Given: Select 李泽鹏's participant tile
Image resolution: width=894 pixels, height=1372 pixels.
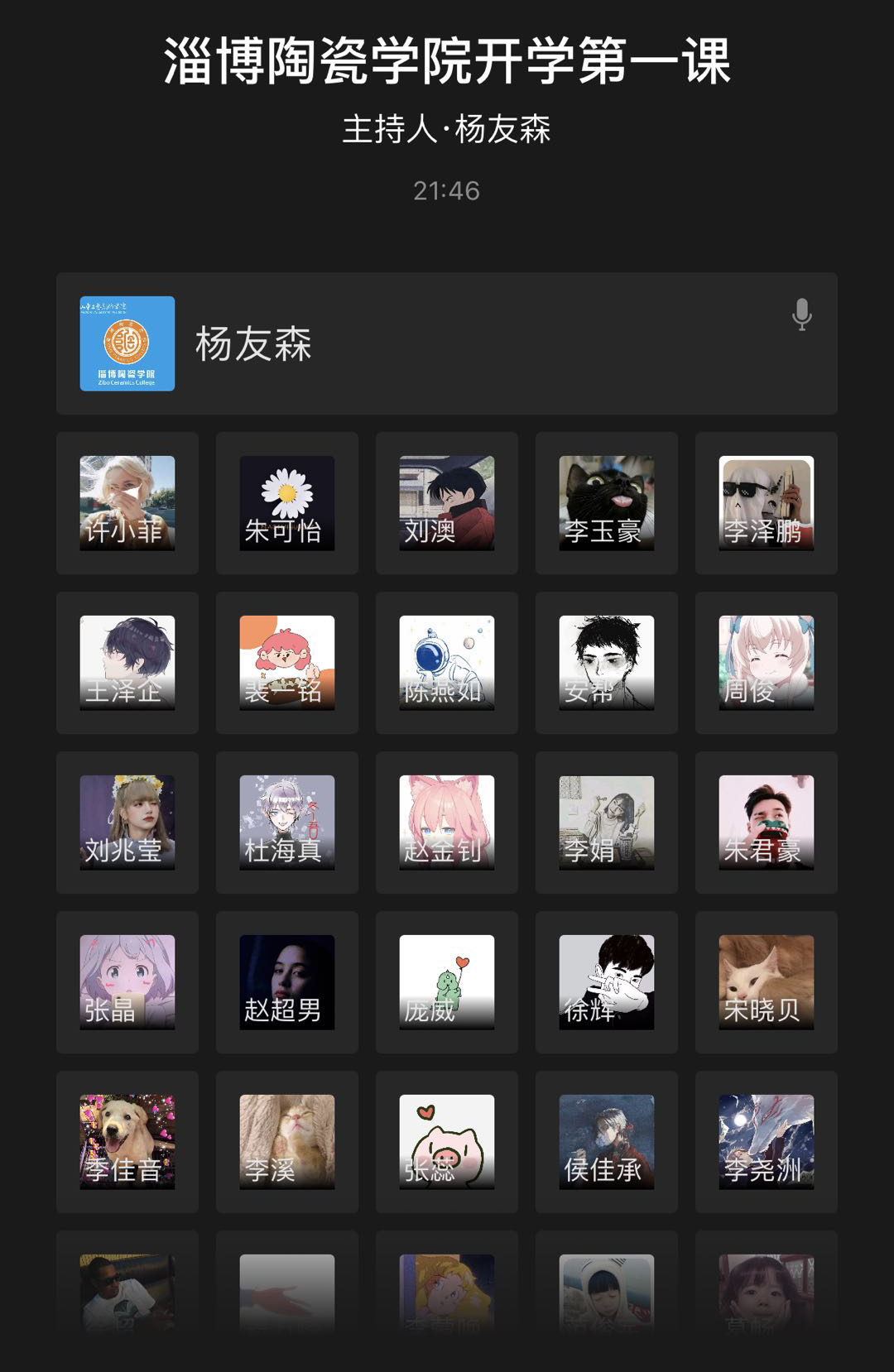Looking at the screenshot, I should click(x=767, y=503).
